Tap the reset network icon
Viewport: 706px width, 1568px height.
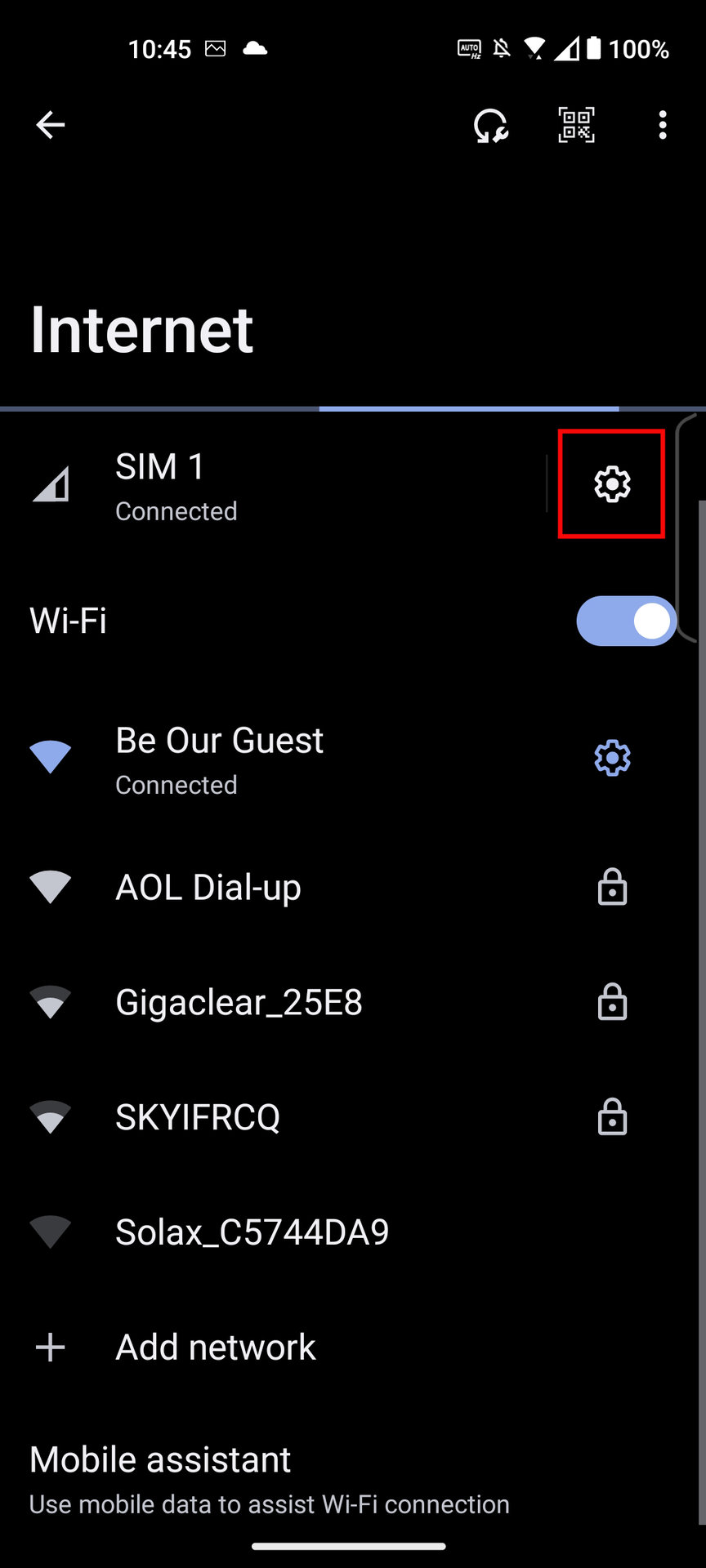[491, 126]
